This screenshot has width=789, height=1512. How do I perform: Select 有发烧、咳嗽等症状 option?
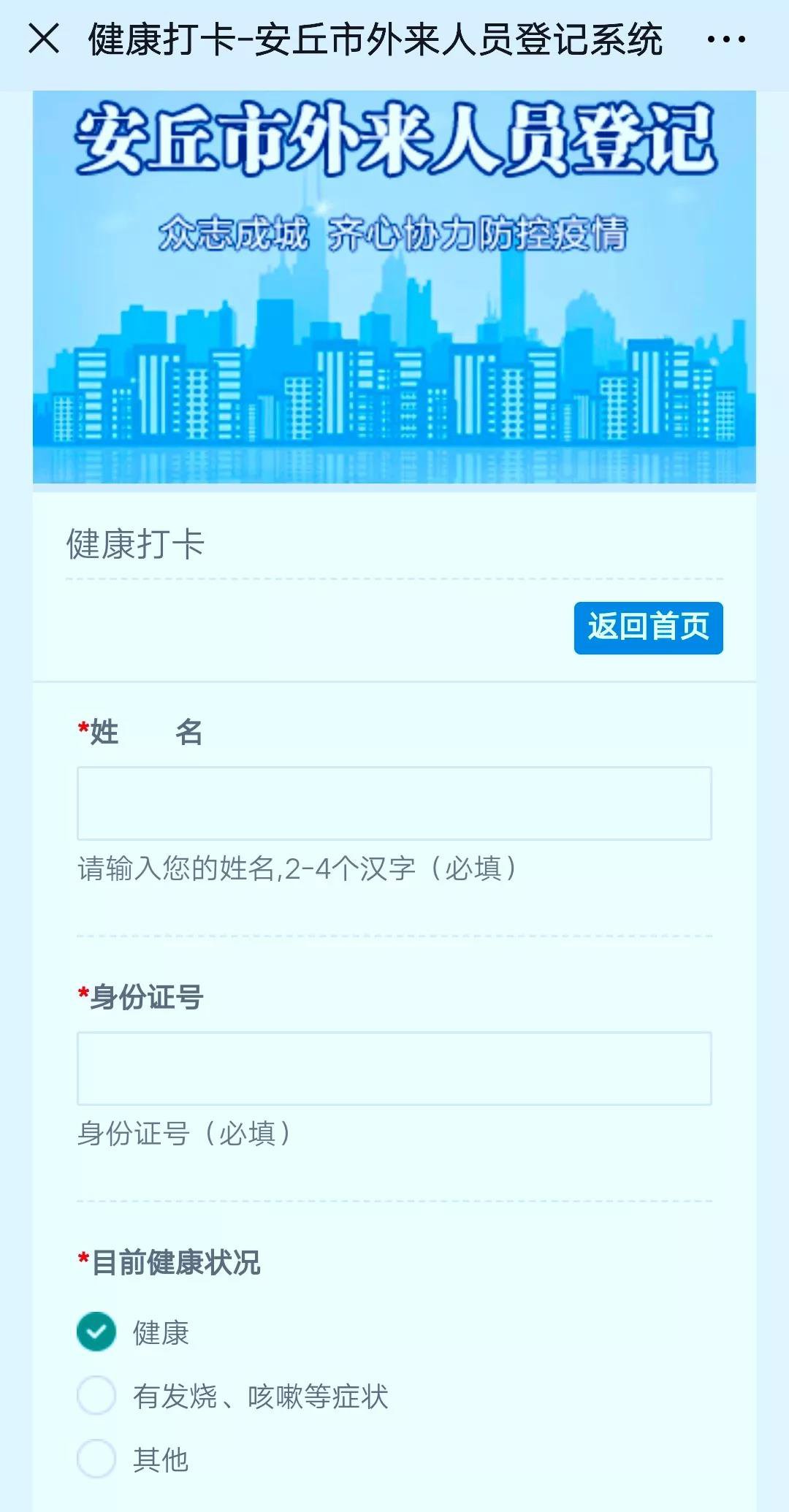96,1395
